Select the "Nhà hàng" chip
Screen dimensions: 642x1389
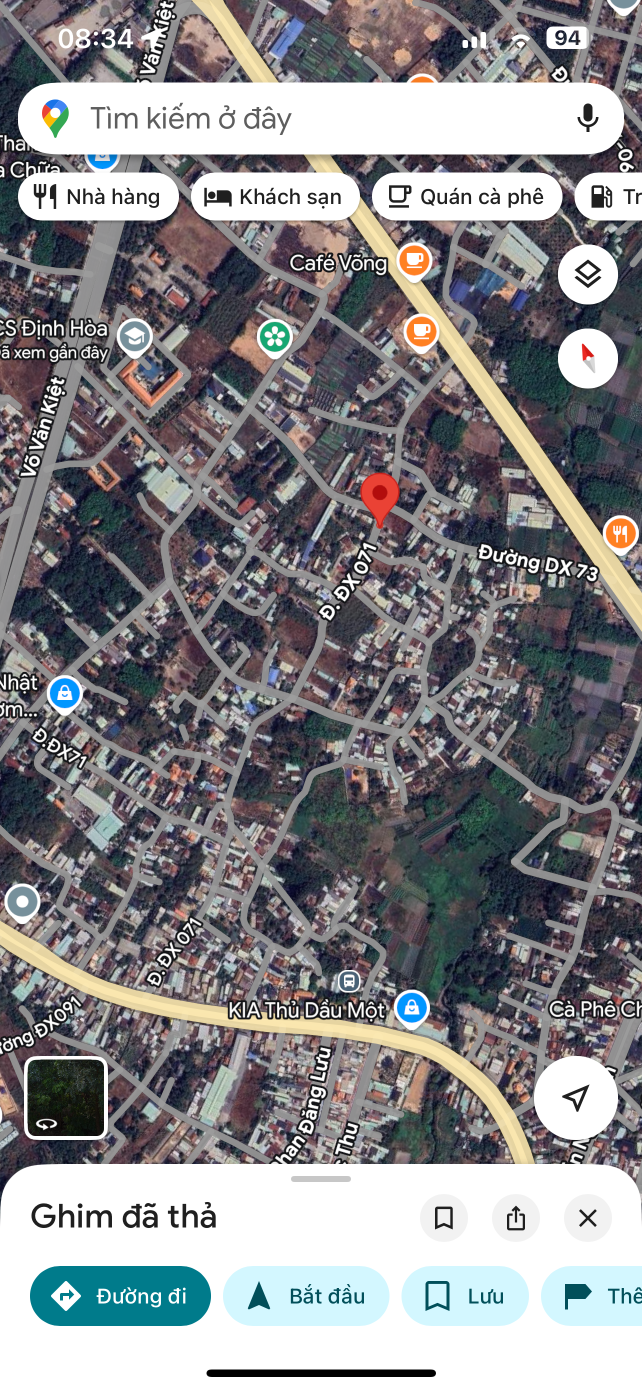(x=98, y=197)
